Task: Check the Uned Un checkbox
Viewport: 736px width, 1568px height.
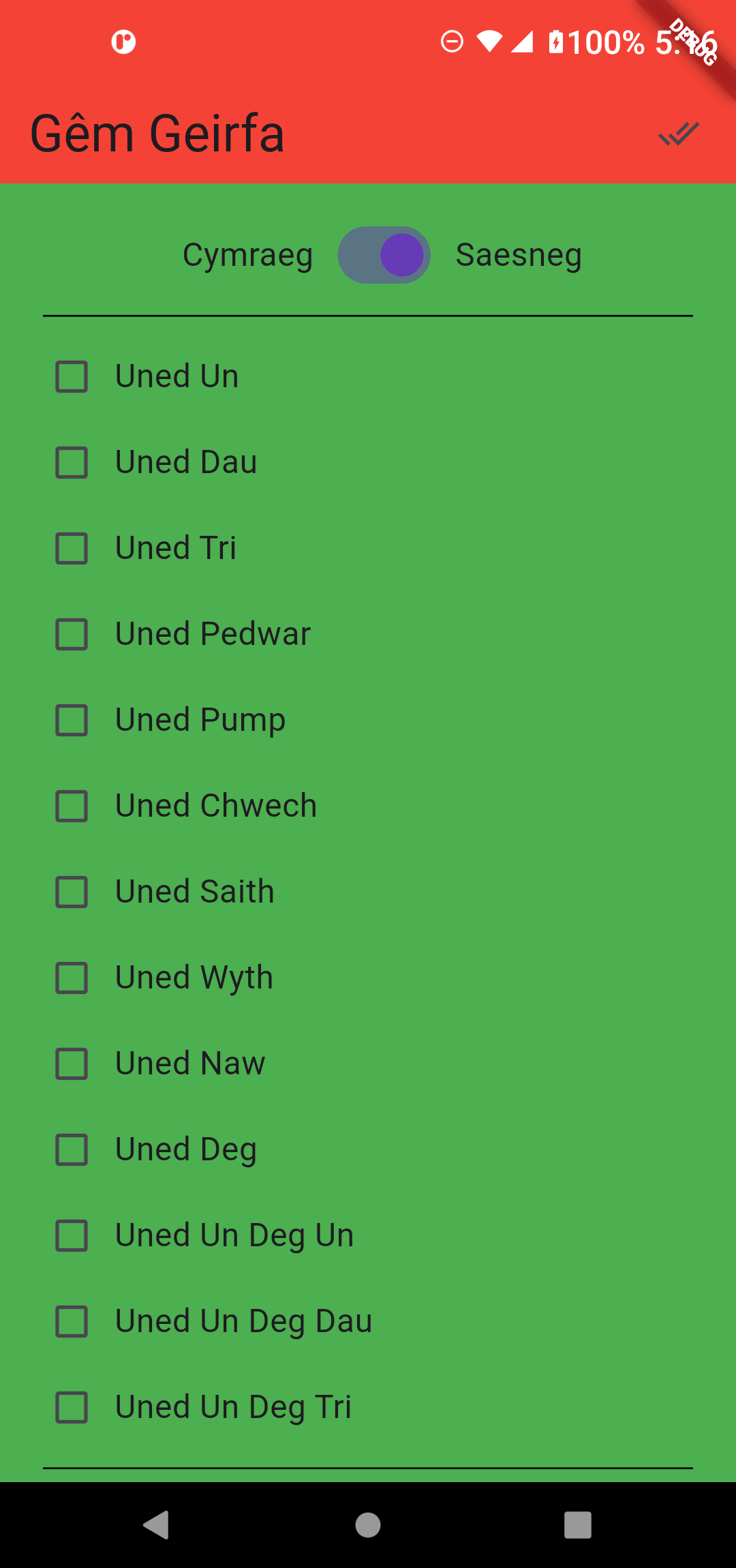Action: (72, 377)
